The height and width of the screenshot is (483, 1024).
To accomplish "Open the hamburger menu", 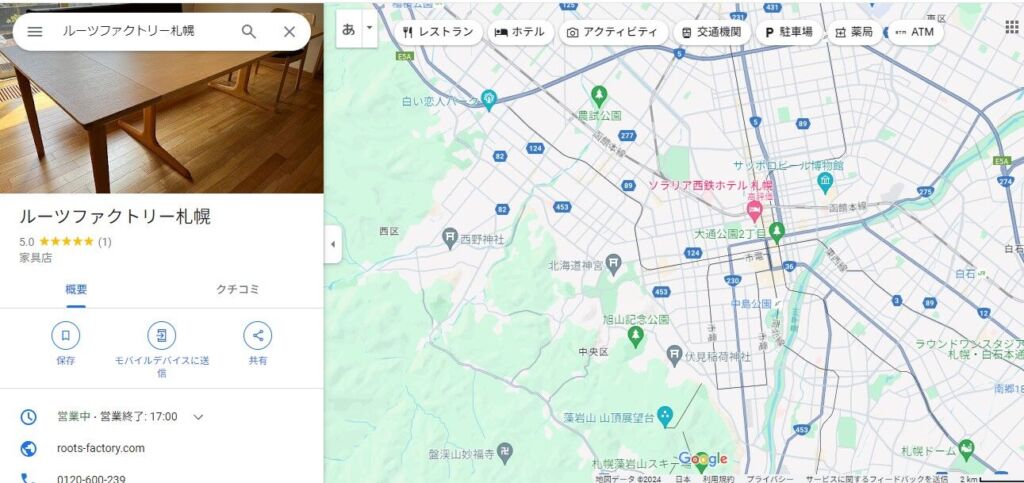I will tap(35, 31).
